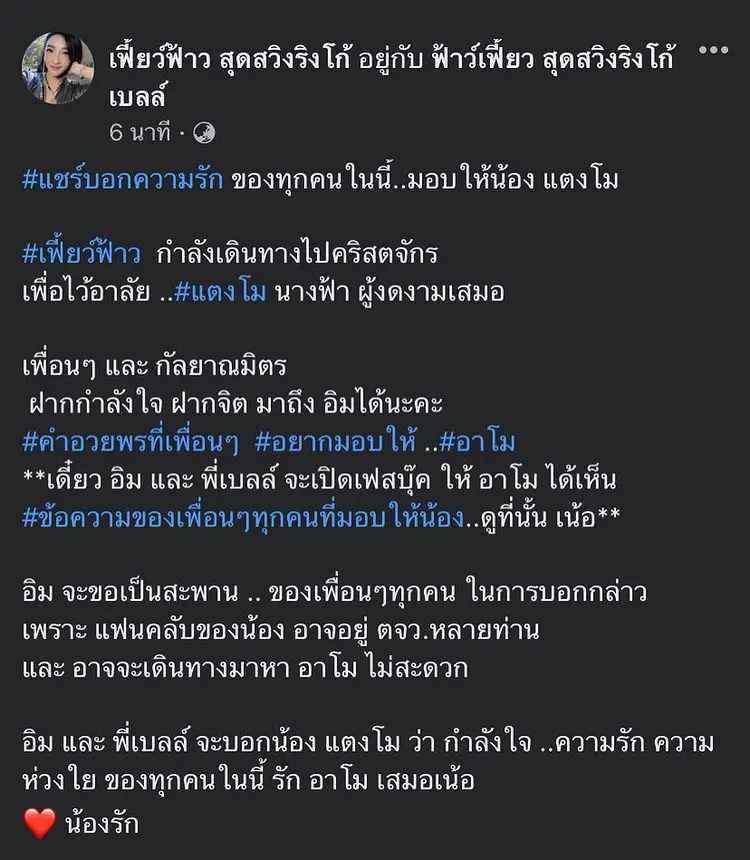Open tagged profile ฟ้าว์เฟี้ยว สุดสวิงริงโก้ เบลล์
This screenshot has width=750, height=860.
pyautogui.click(x=542, y=60)
